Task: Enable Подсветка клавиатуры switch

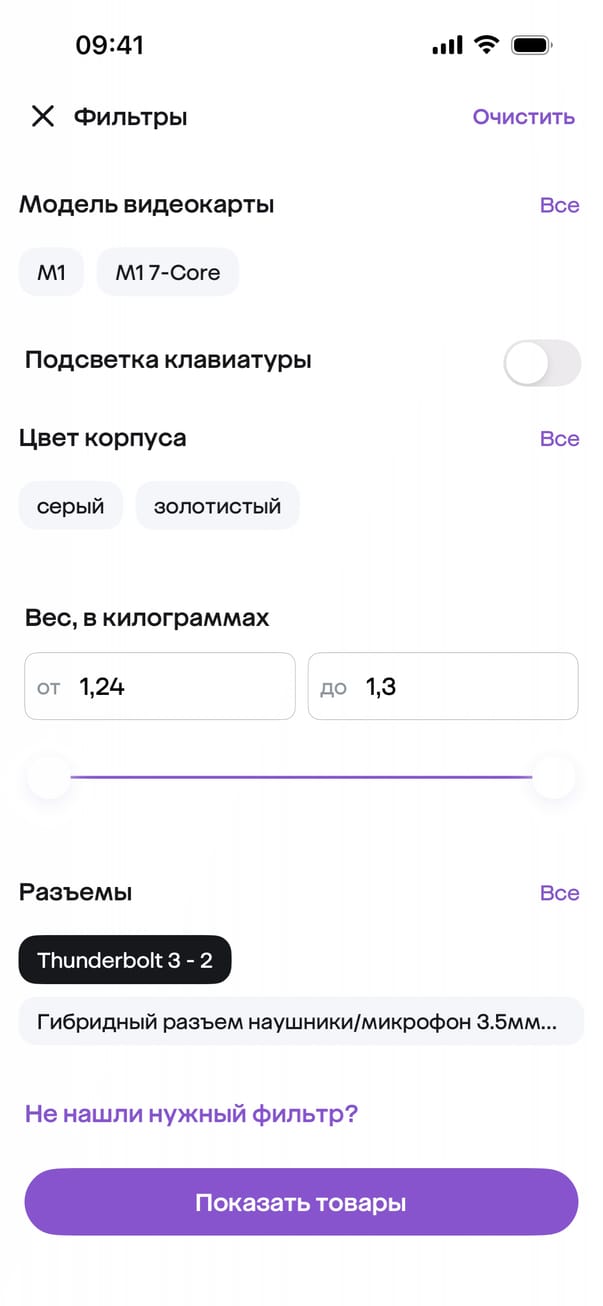Action: point(541,362)
